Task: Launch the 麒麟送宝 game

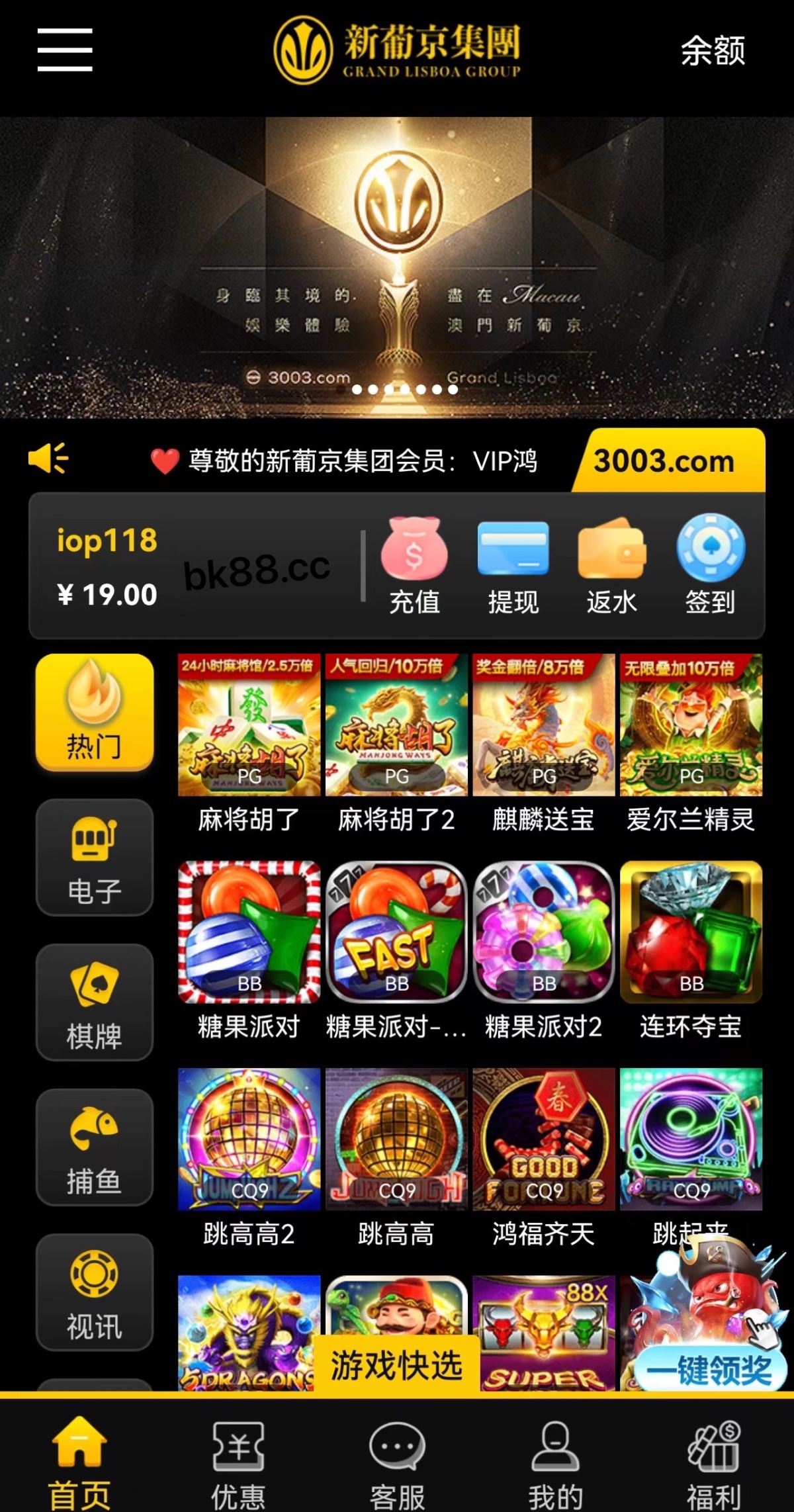Action: [543, 726]
